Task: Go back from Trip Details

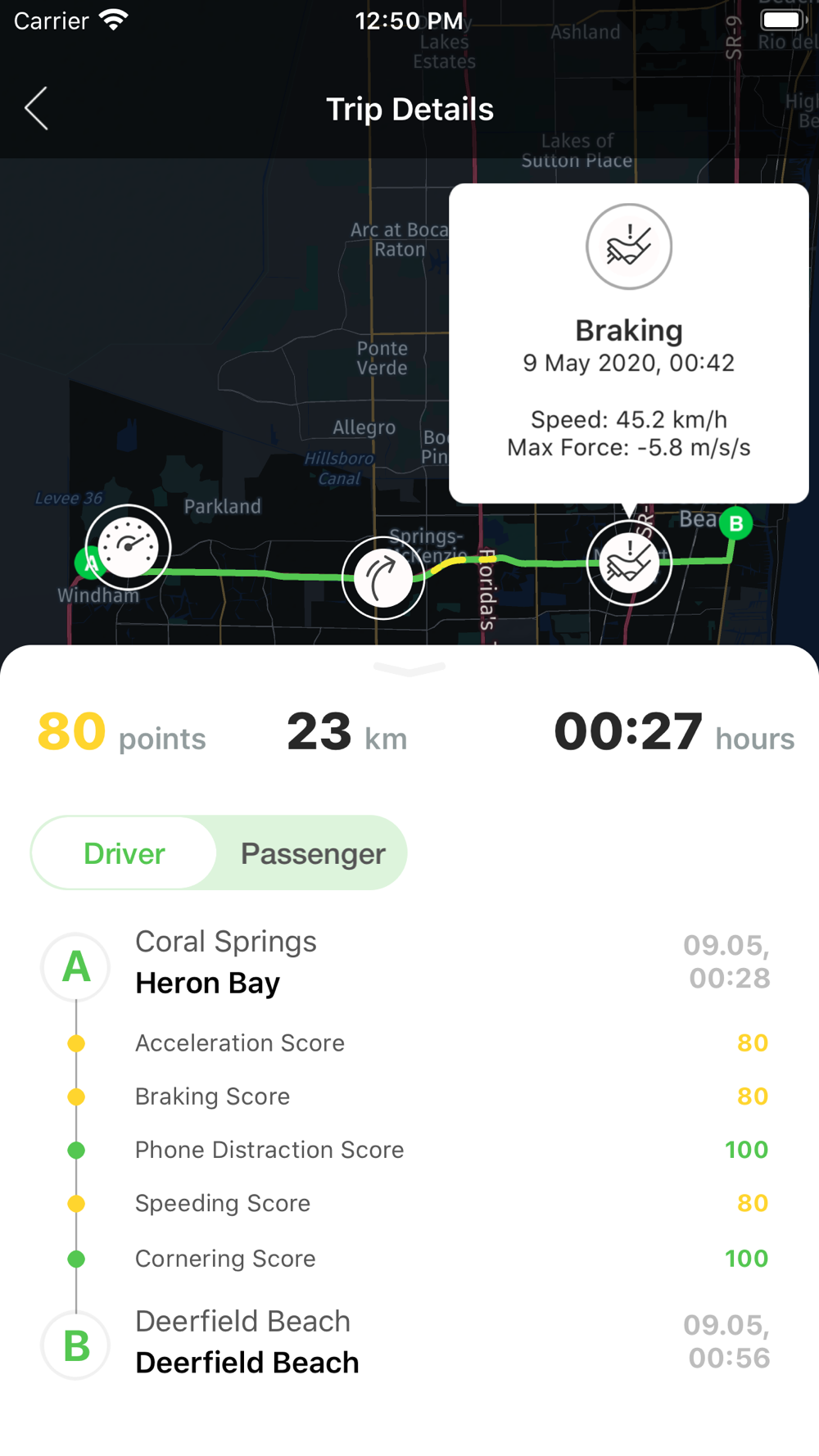Action: [x=36, y=109]
